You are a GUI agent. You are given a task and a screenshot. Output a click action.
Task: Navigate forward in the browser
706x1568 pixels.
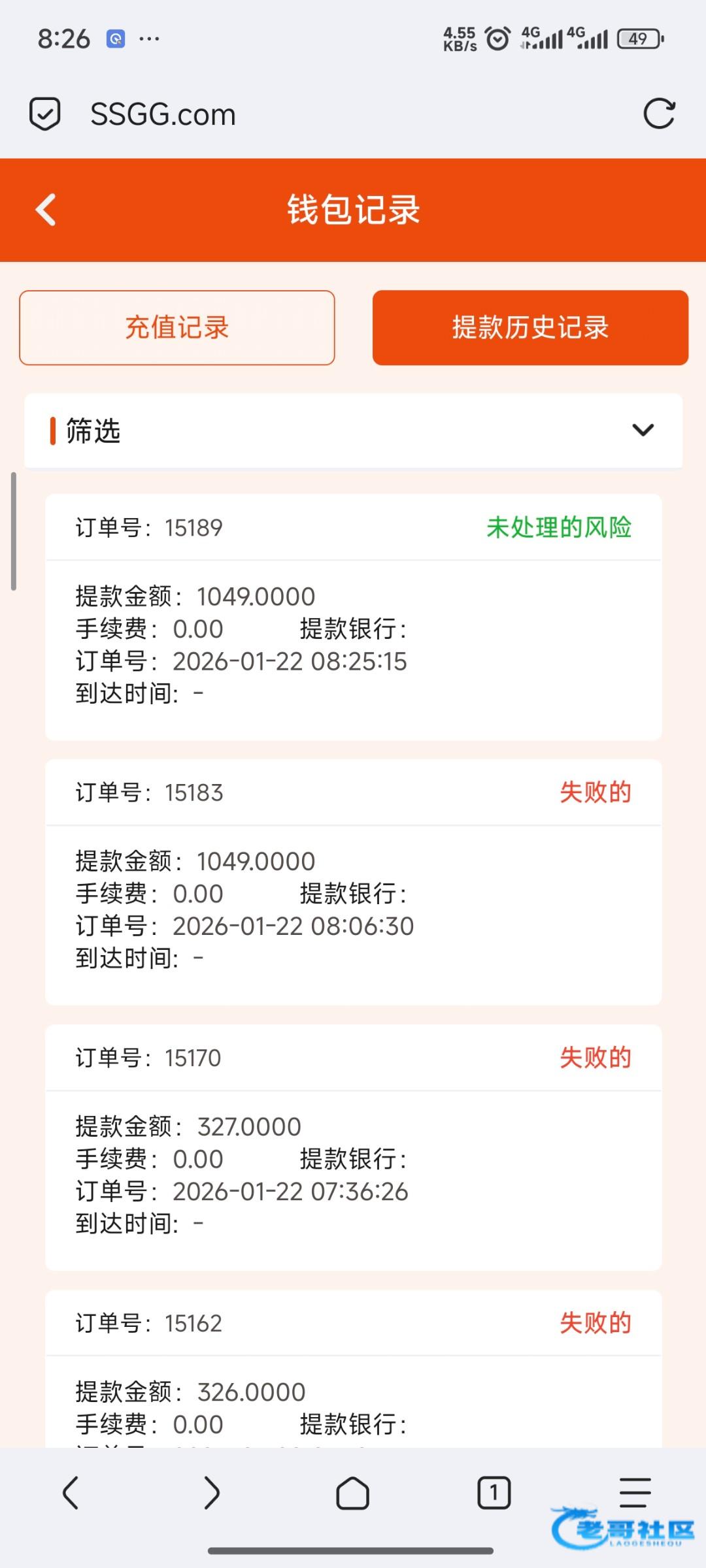click(x=211, y=1493)
